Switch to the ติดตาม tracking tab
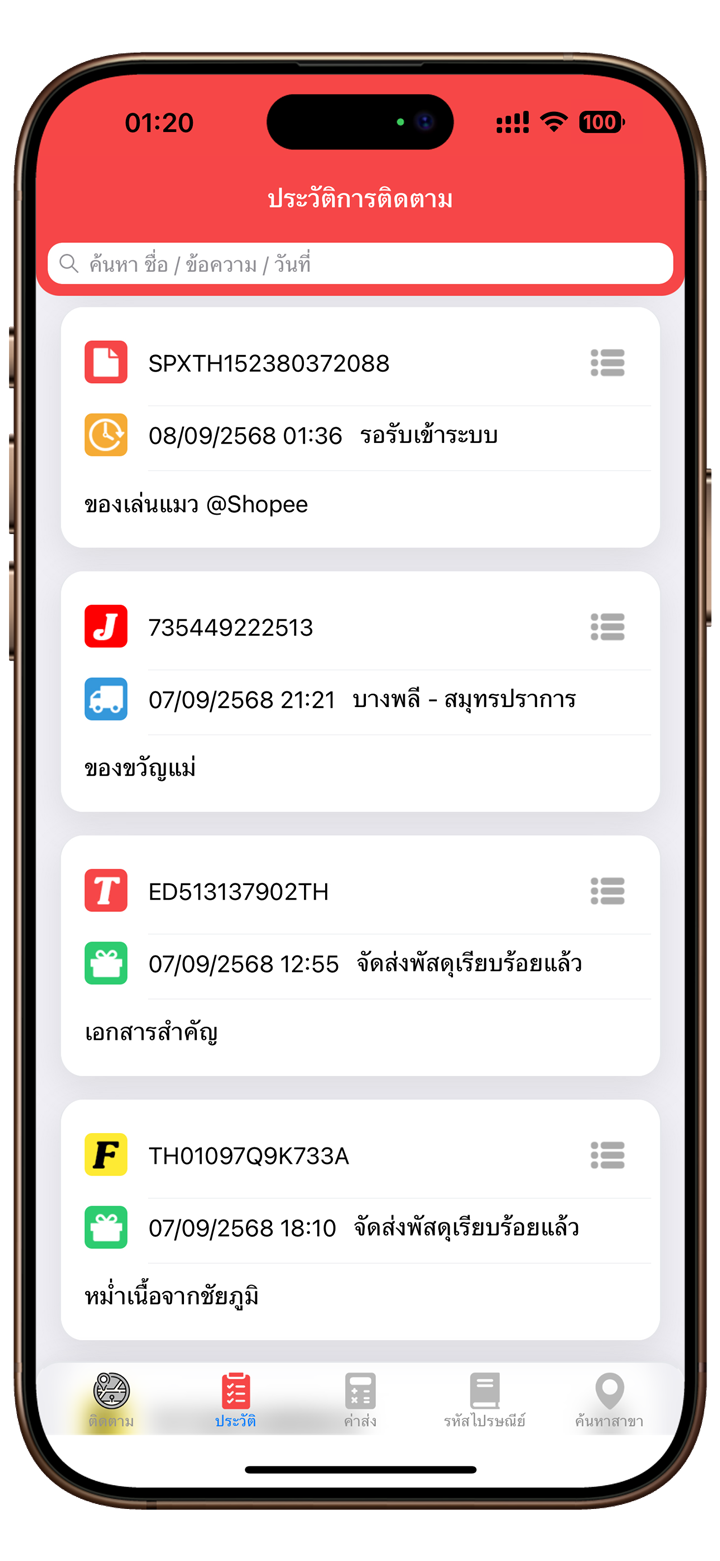720x1561 pixels. (x=110, y=1398)
